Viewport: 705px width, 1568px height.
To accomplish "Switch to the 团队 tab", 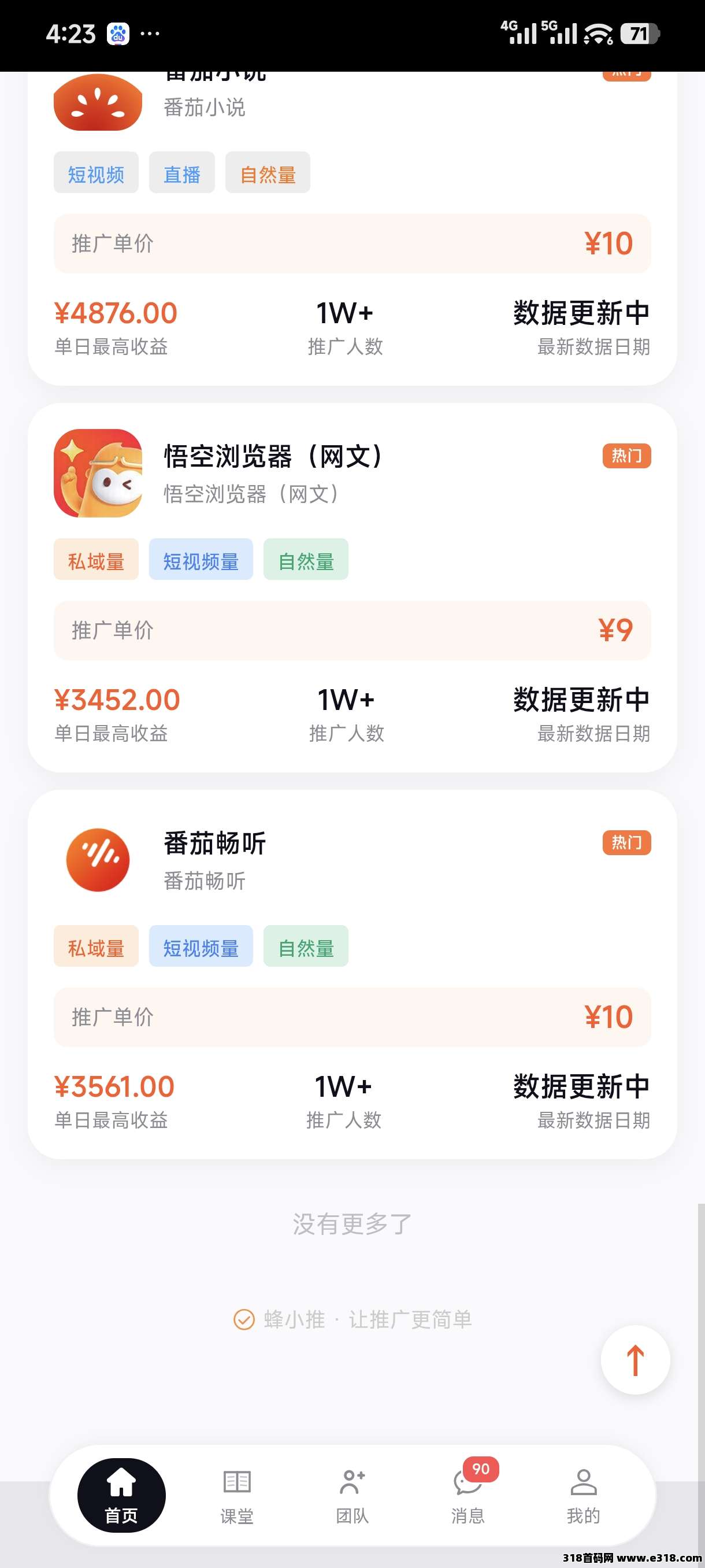I will (x=352, y=1496).
